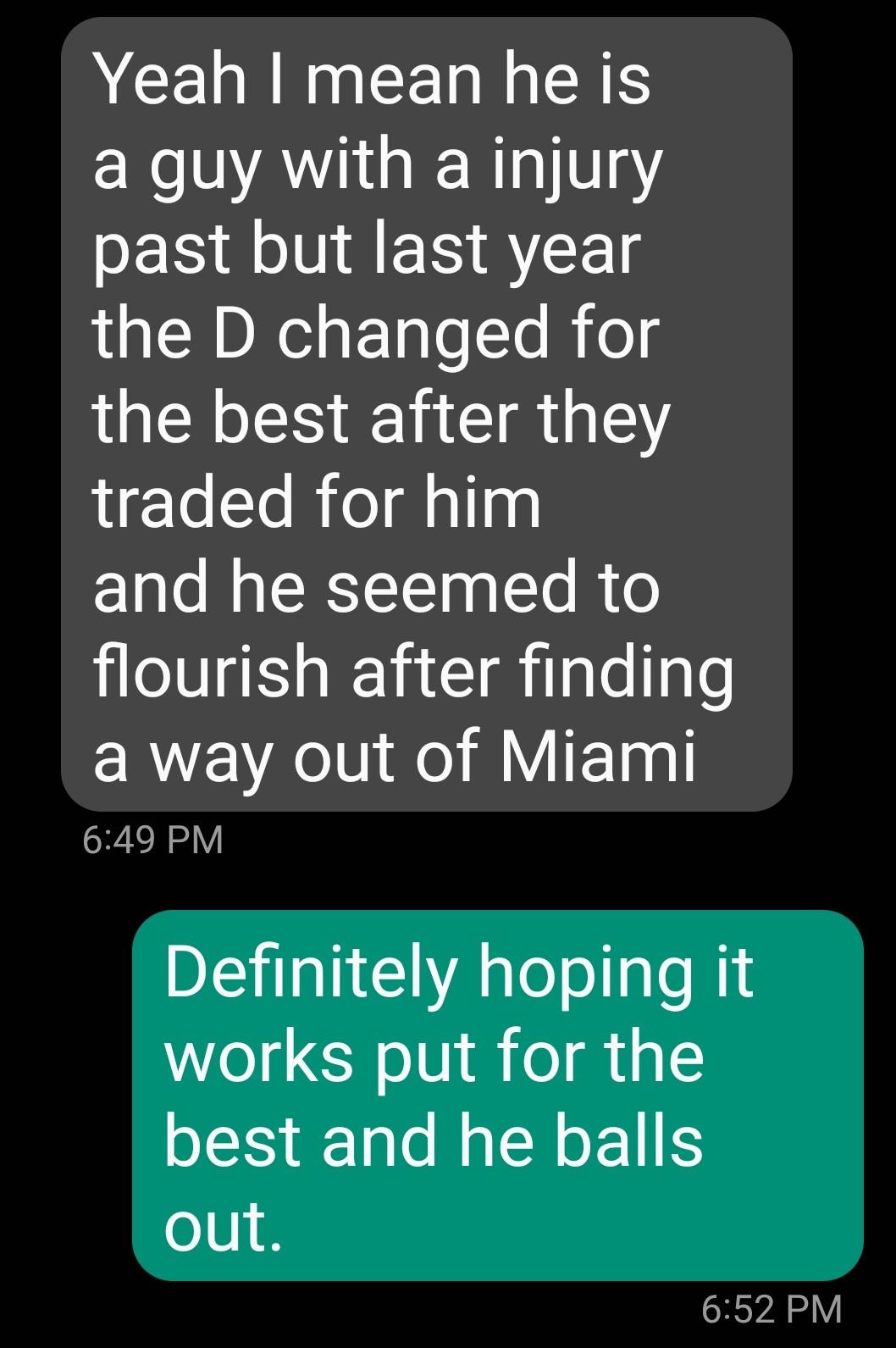The image size is (896, 1348).
Task: Tap the received message ending 'out of Miami'
Action: (426, 414)
